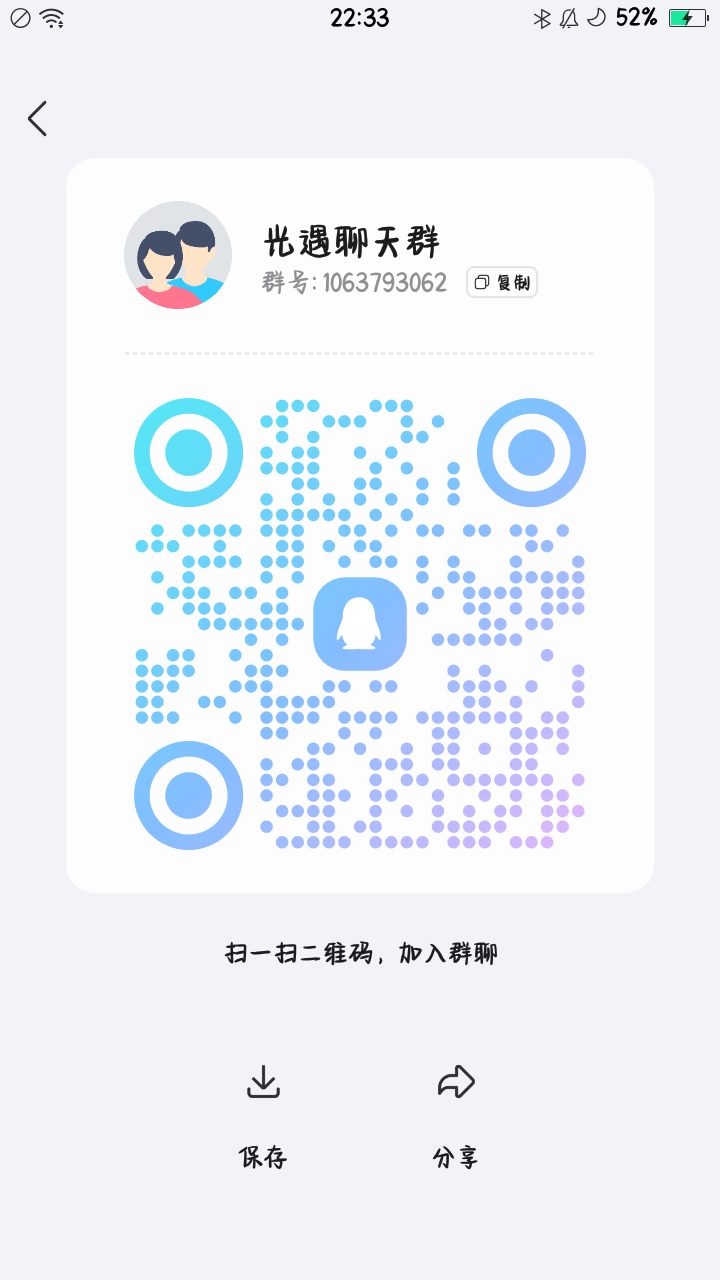Tap the Save download icon
720x1280 pixels.
pyautogui.click(x=263, y=1080)
